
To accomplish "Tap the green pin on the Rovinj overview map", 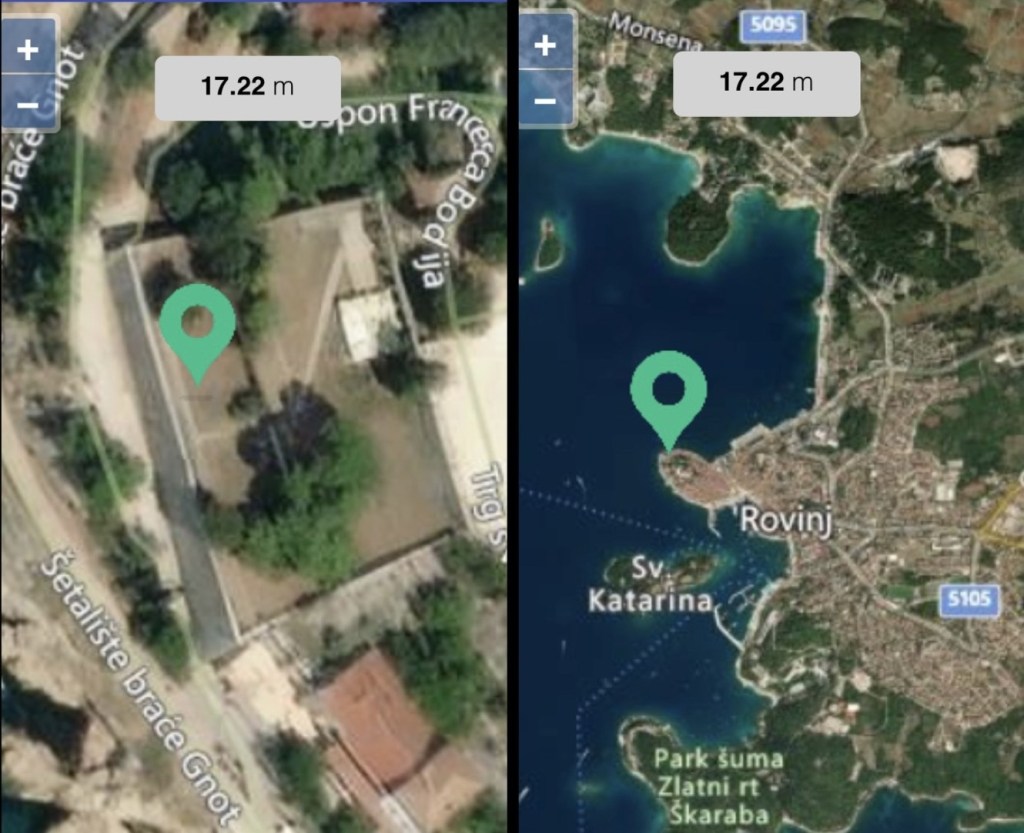I will (x=667, y=390).
